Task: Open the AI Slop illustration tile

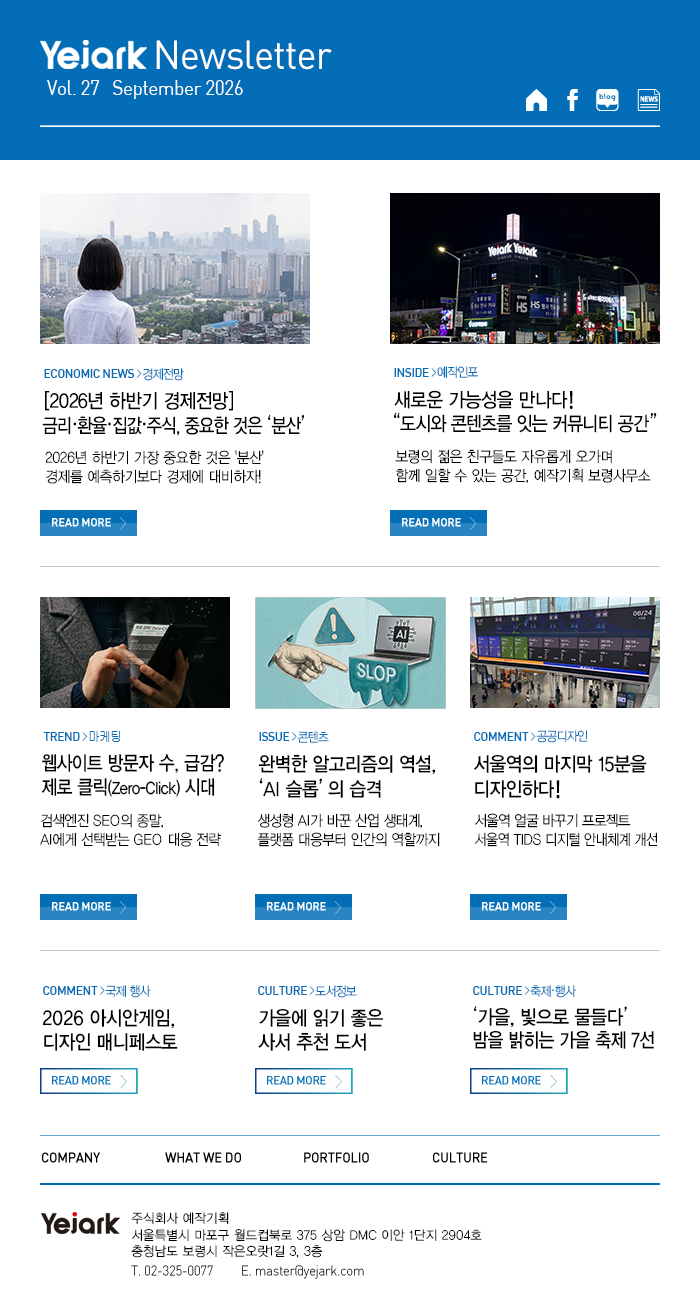Action: [x=350, y=652]
